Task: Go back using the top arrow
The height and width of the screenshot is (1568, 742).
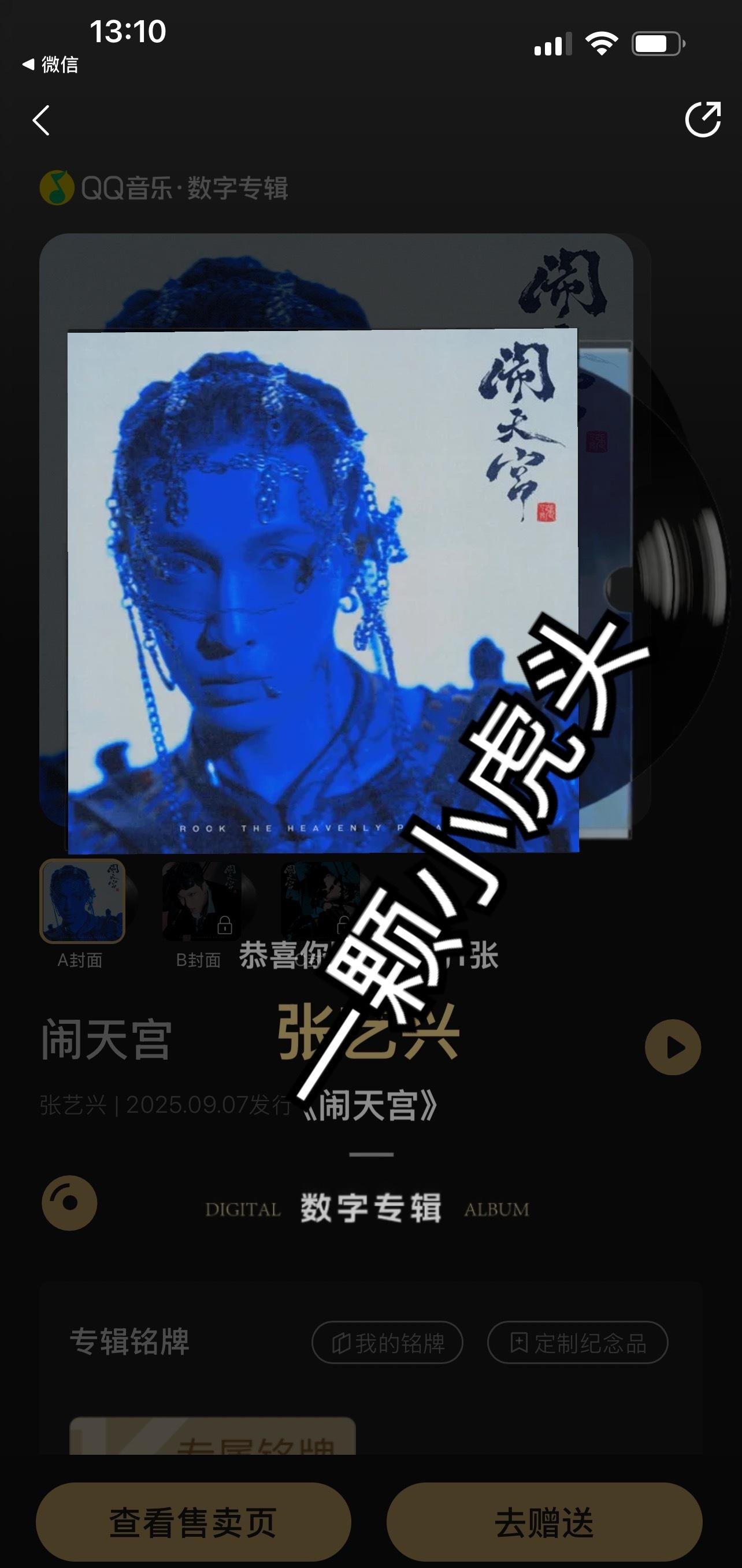Action: pyautogui.click(x=42, y=120)
